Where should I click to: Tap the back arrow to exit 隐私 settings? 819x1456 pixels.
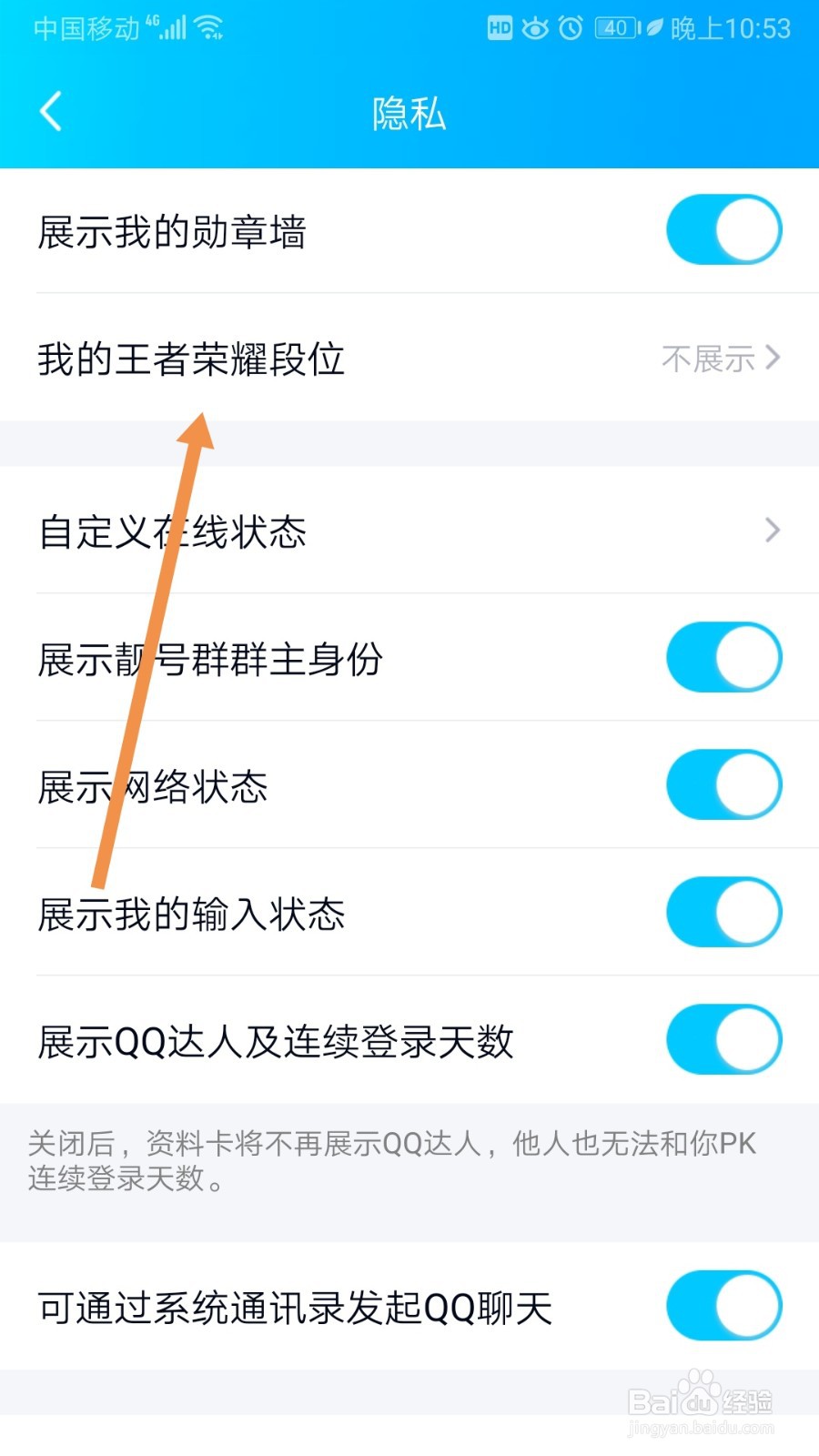pyautogui.click(x=50, y=111)
